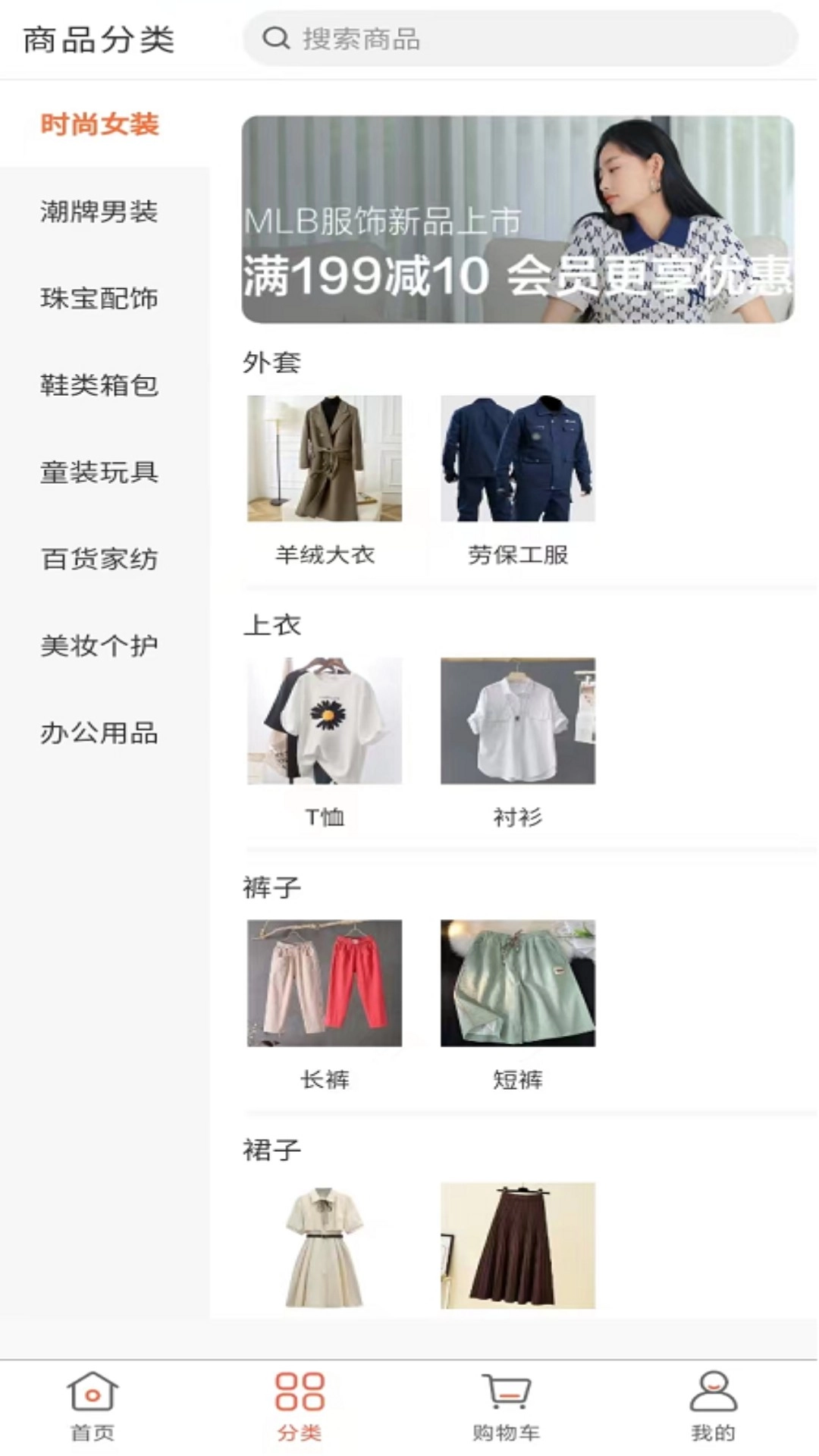Open the 办公用品 category

[x=99, y=733]
